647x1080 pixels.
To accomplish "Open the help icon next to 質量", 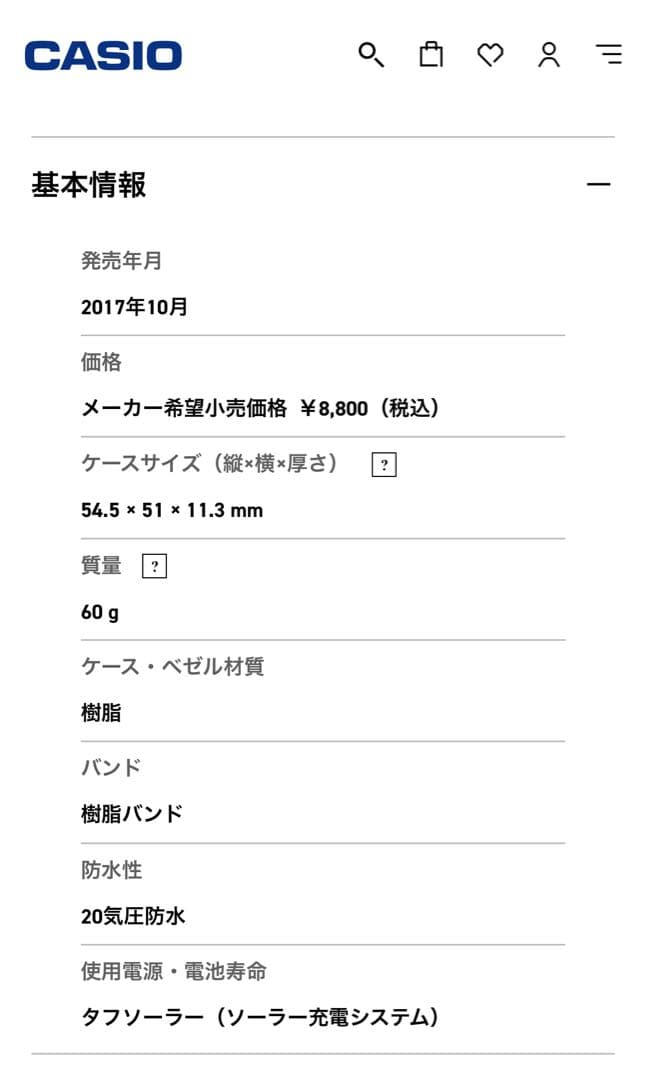I will tap(154, 567).
